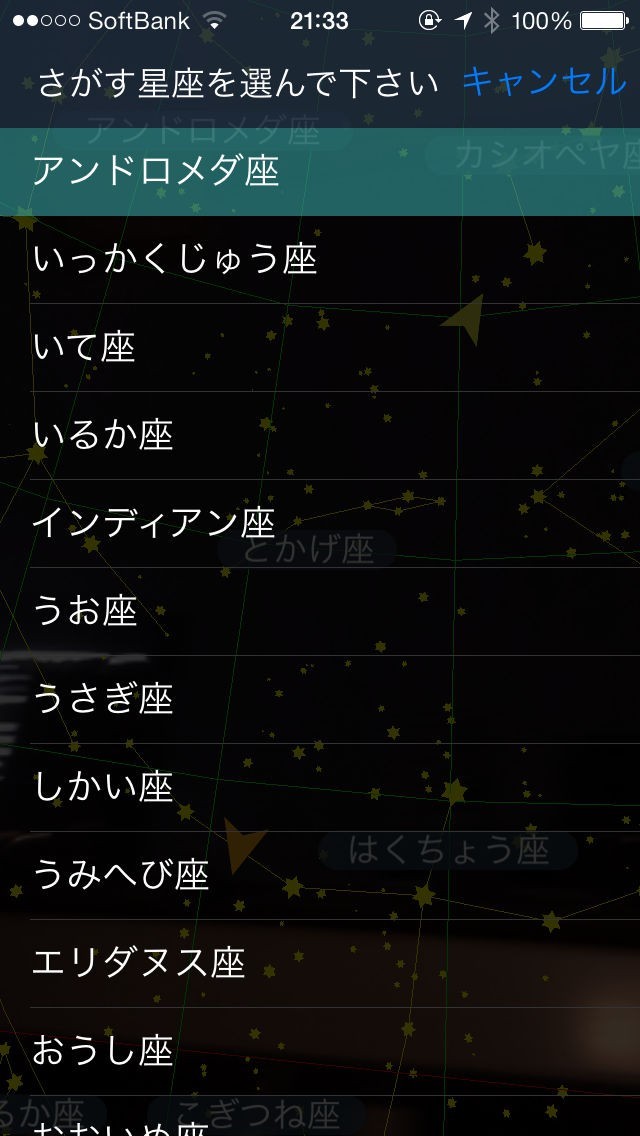Open インディアン座 entry
Image resolution: width=640 pixels, height=1136 pixels.
tap(153, 523)
